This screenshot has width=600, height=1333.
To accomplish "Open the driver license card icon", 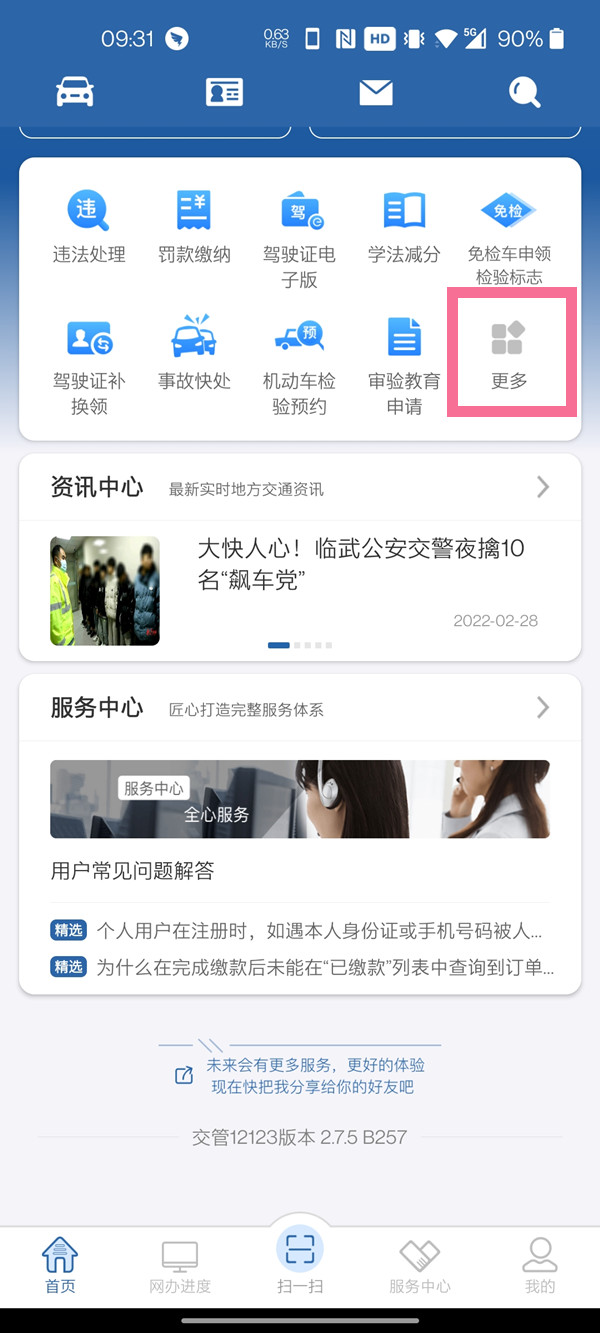I will (x=224, y=92).
